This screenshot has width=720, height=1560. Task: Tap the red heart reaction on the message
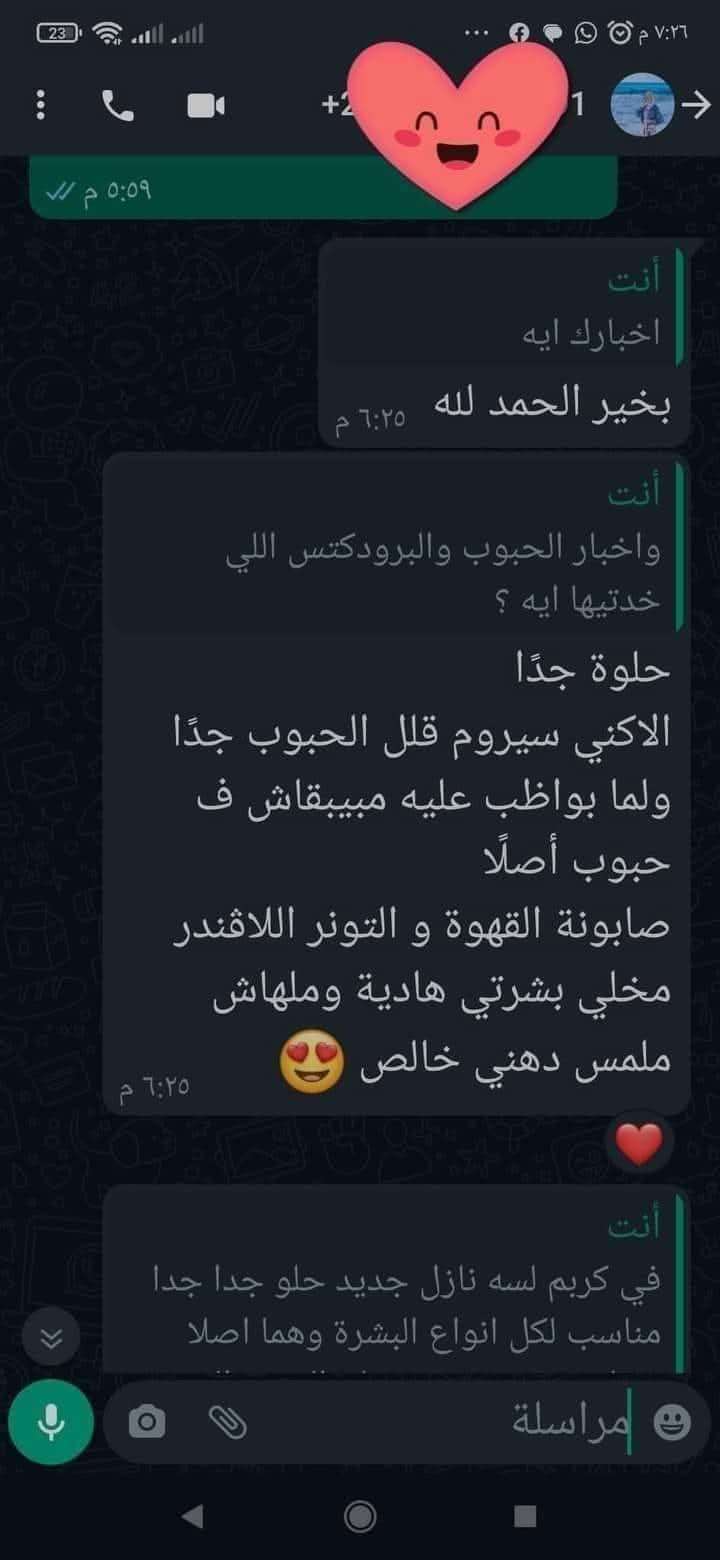639,1145
